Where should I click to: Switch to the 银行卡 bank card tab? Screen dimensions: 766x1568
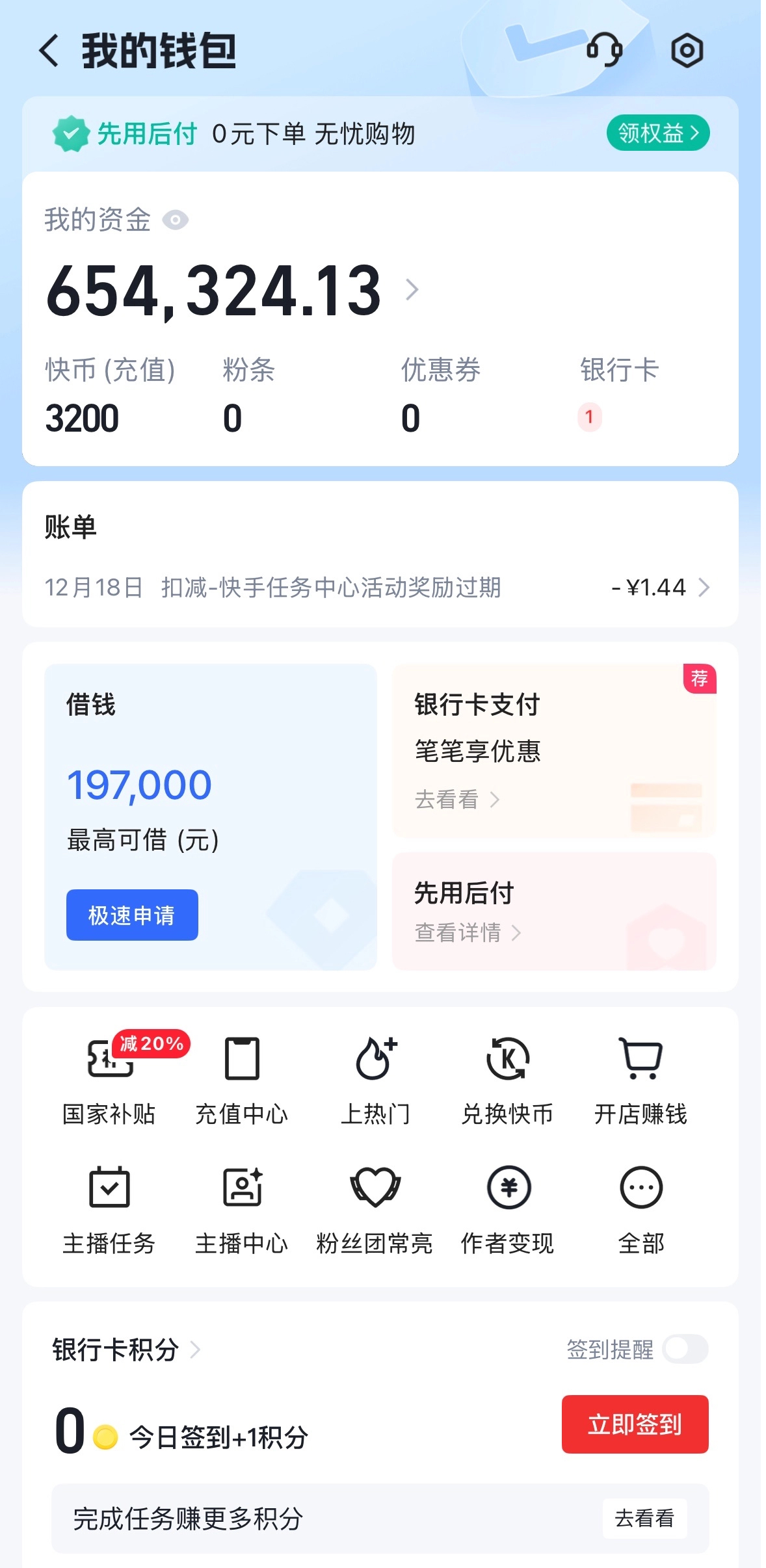(618, 390)
